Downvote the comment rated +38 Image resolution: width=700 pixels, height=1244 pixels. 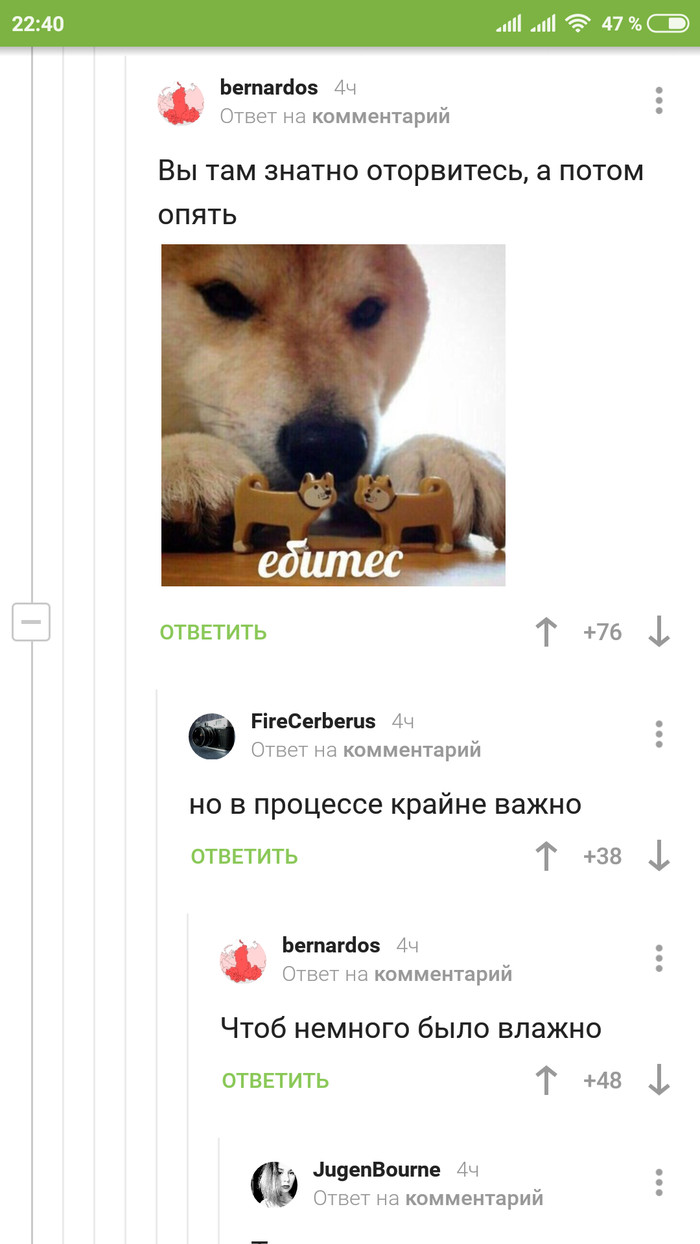pyautogui.click(x=659, y=856)
